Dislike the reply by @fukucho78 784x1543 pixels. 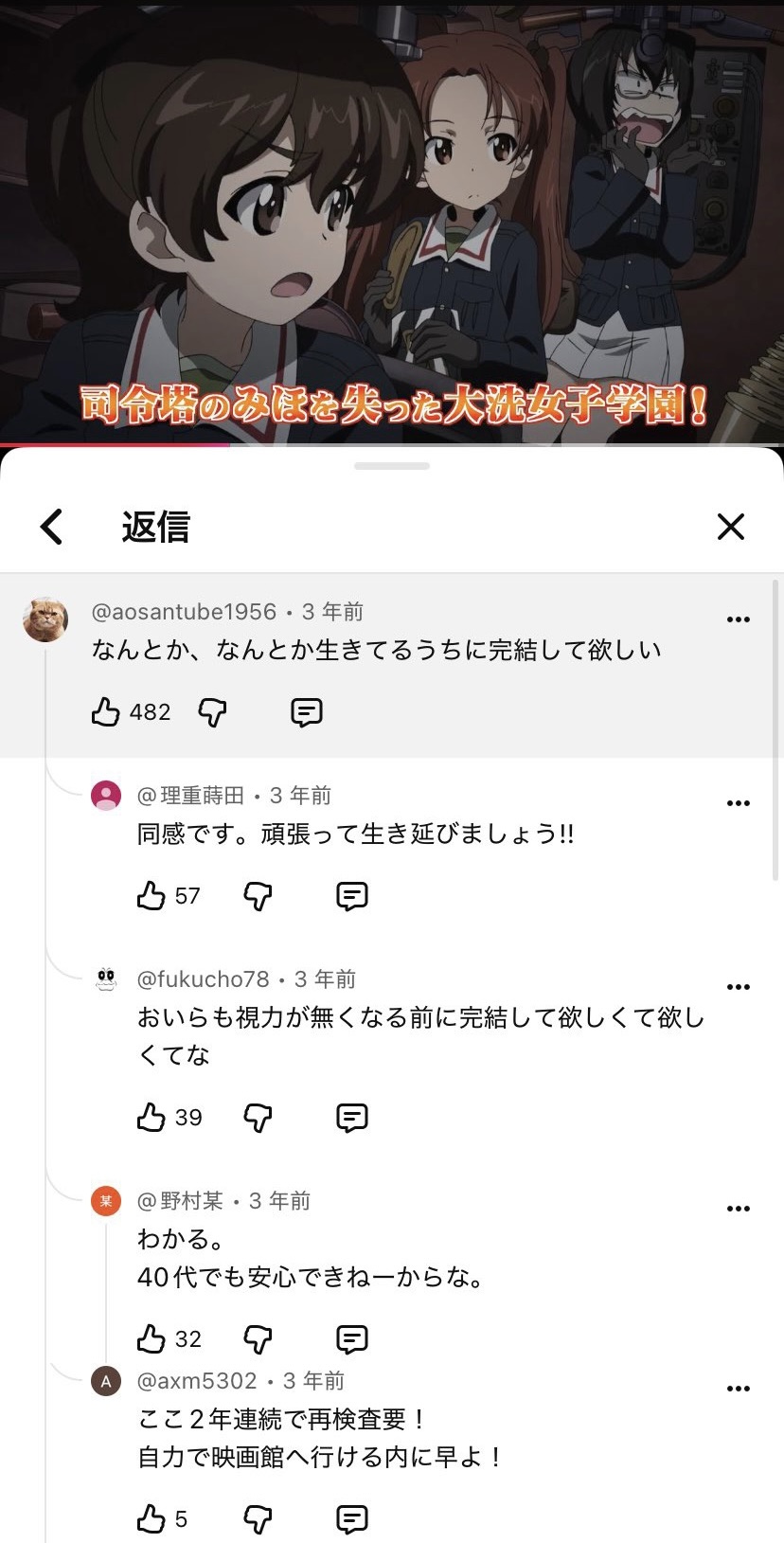[x=258, y=1118]
